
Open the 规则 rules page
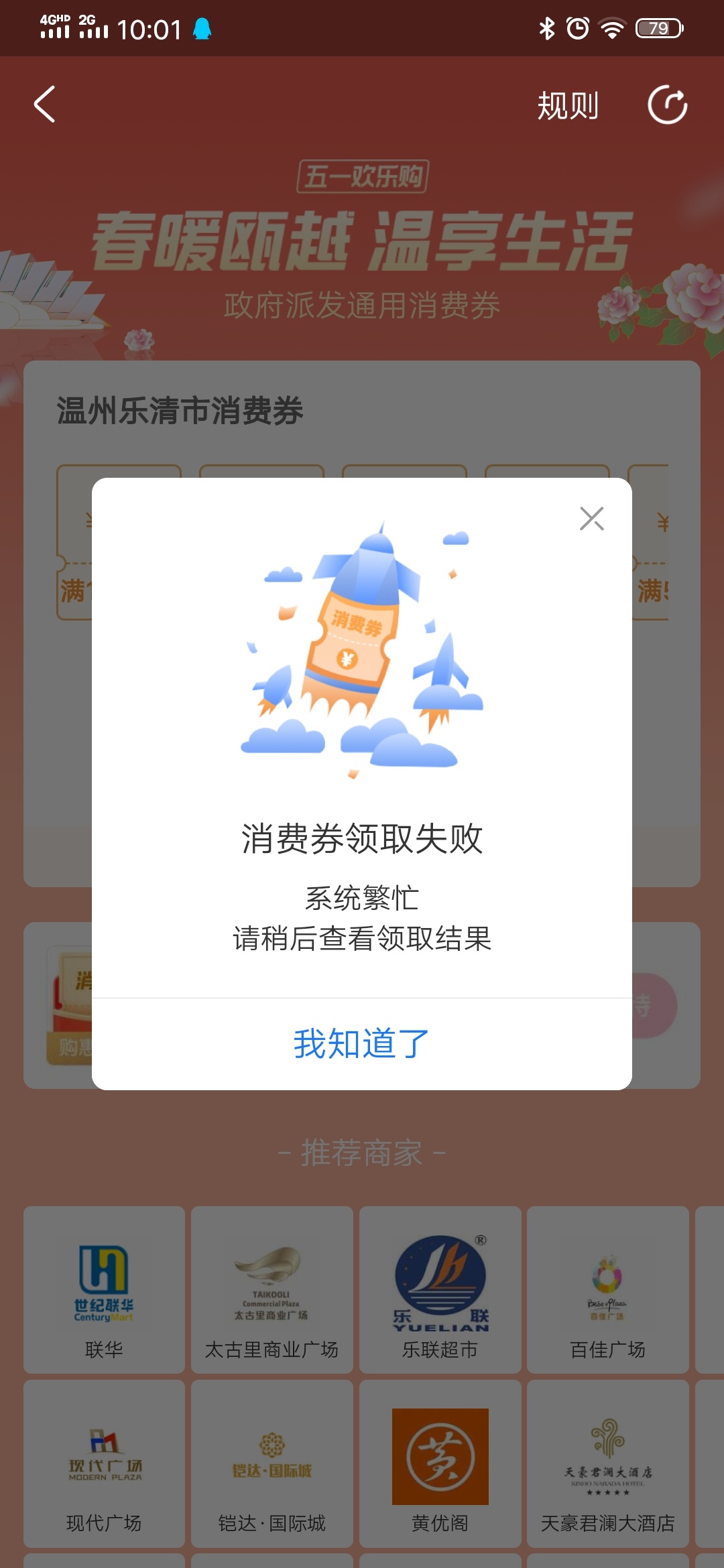pyautogui.click(x=568, y=106)
